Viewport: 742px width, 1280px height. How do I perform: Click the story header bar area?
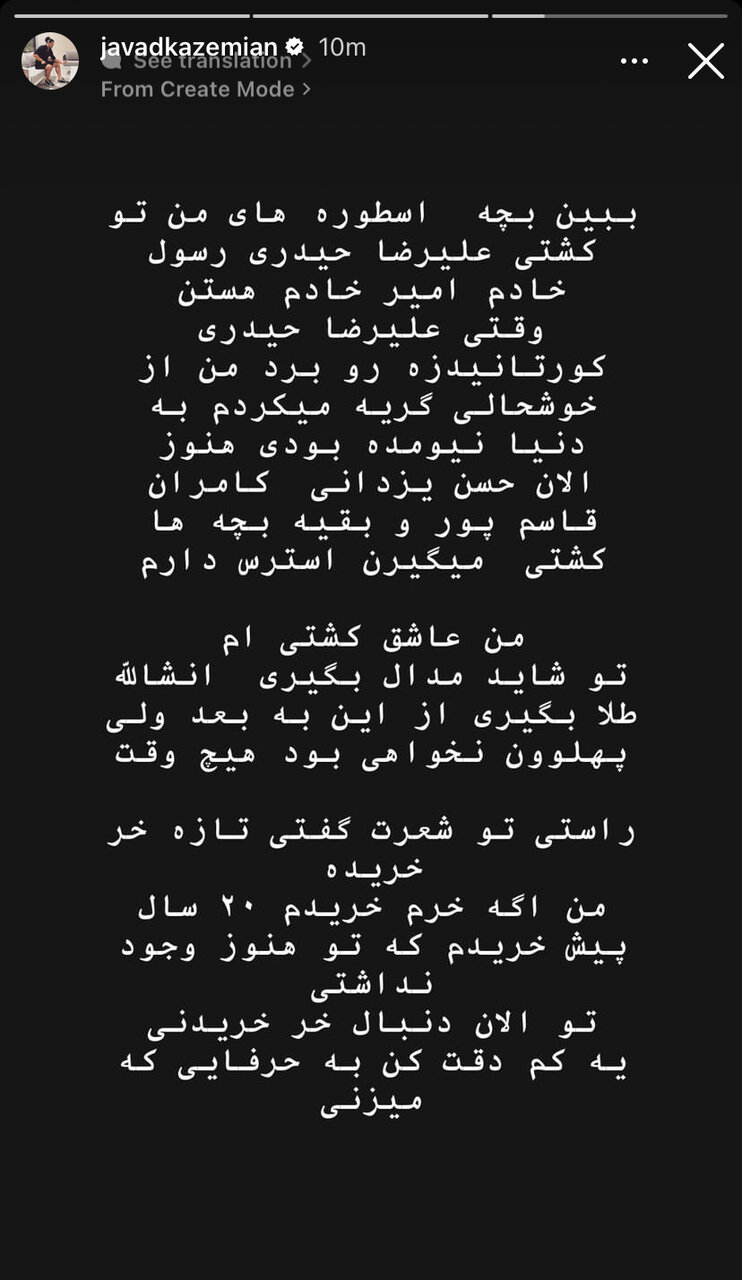coord(371,60)
